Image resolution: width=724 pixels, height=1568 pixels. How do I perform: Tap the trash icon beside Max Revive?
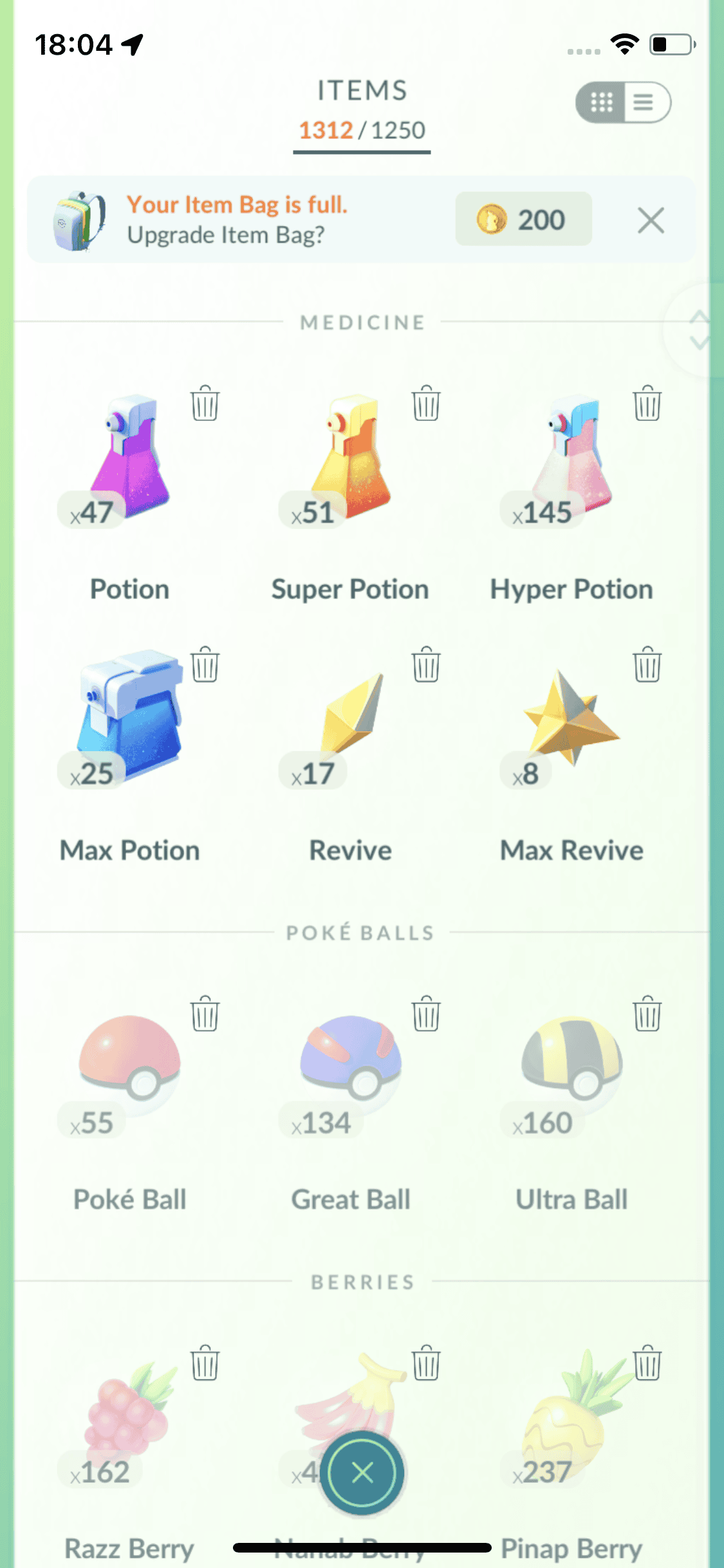(647, 665)
